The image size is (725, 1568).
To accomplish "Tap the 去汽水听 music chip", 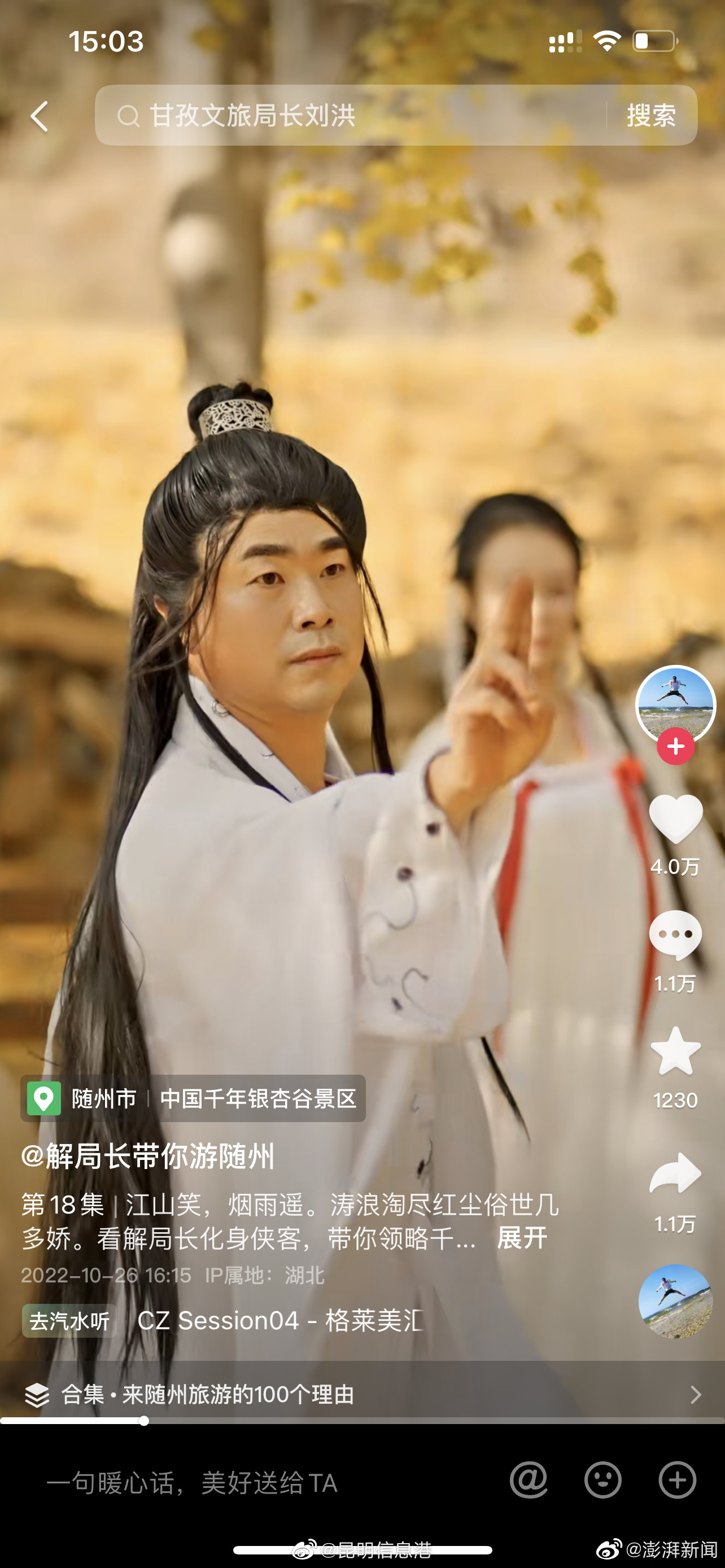I will click(69, 1321).
